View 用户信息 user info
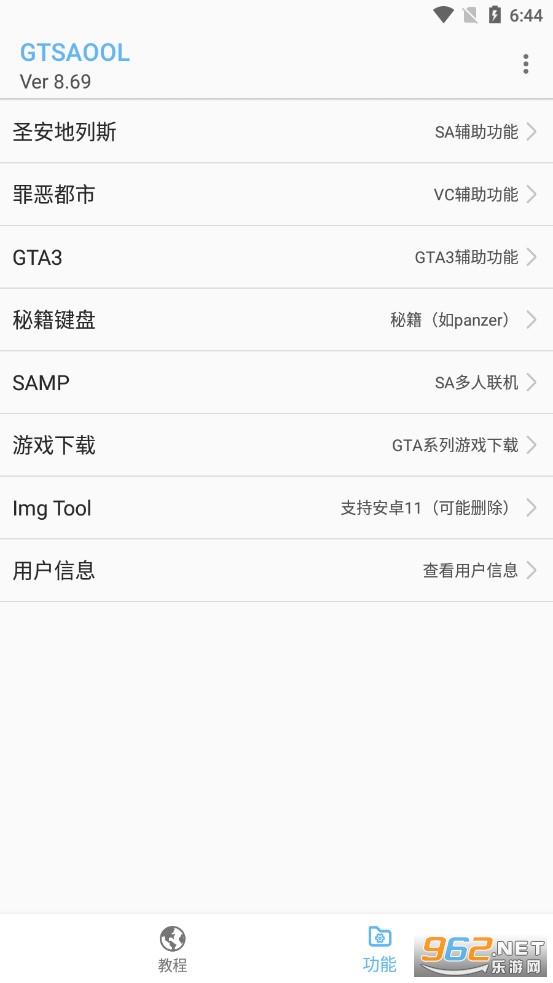The height and width of the screenshot is (983, 553). (x=276, y=570)
